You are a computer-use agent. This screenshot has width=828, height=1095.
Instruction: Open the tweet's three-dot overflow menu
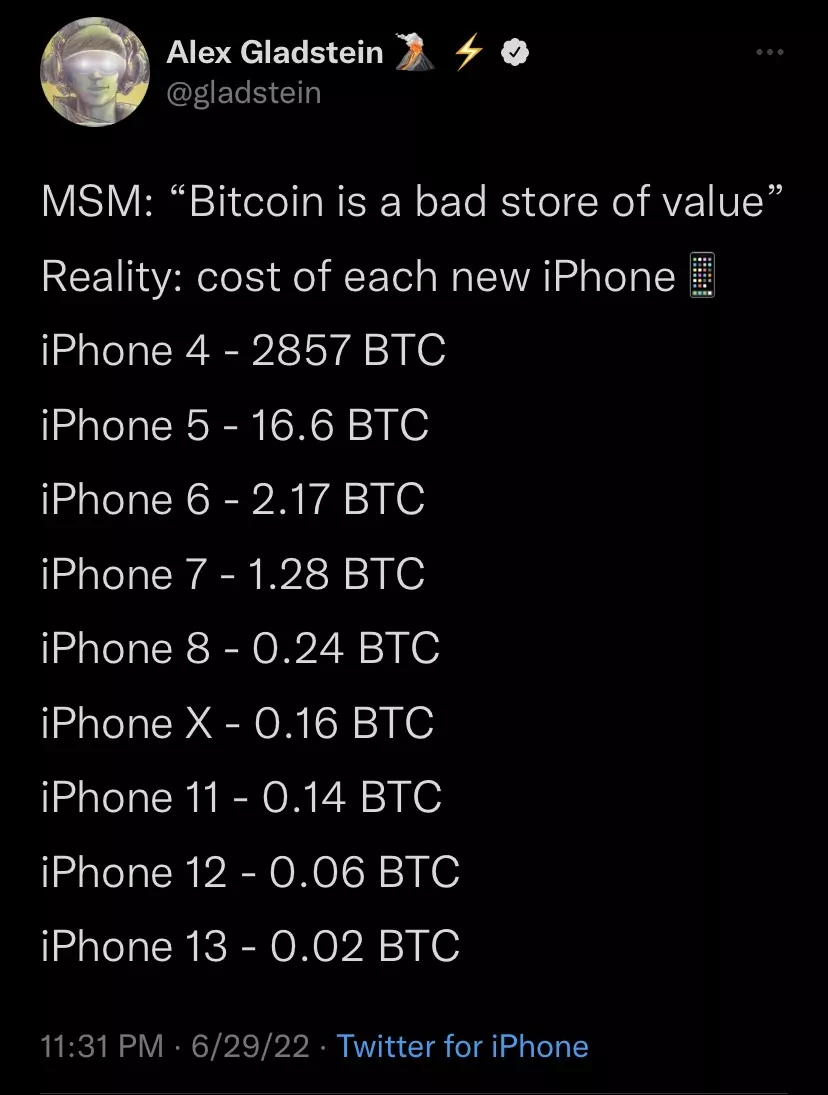point(770,53)
